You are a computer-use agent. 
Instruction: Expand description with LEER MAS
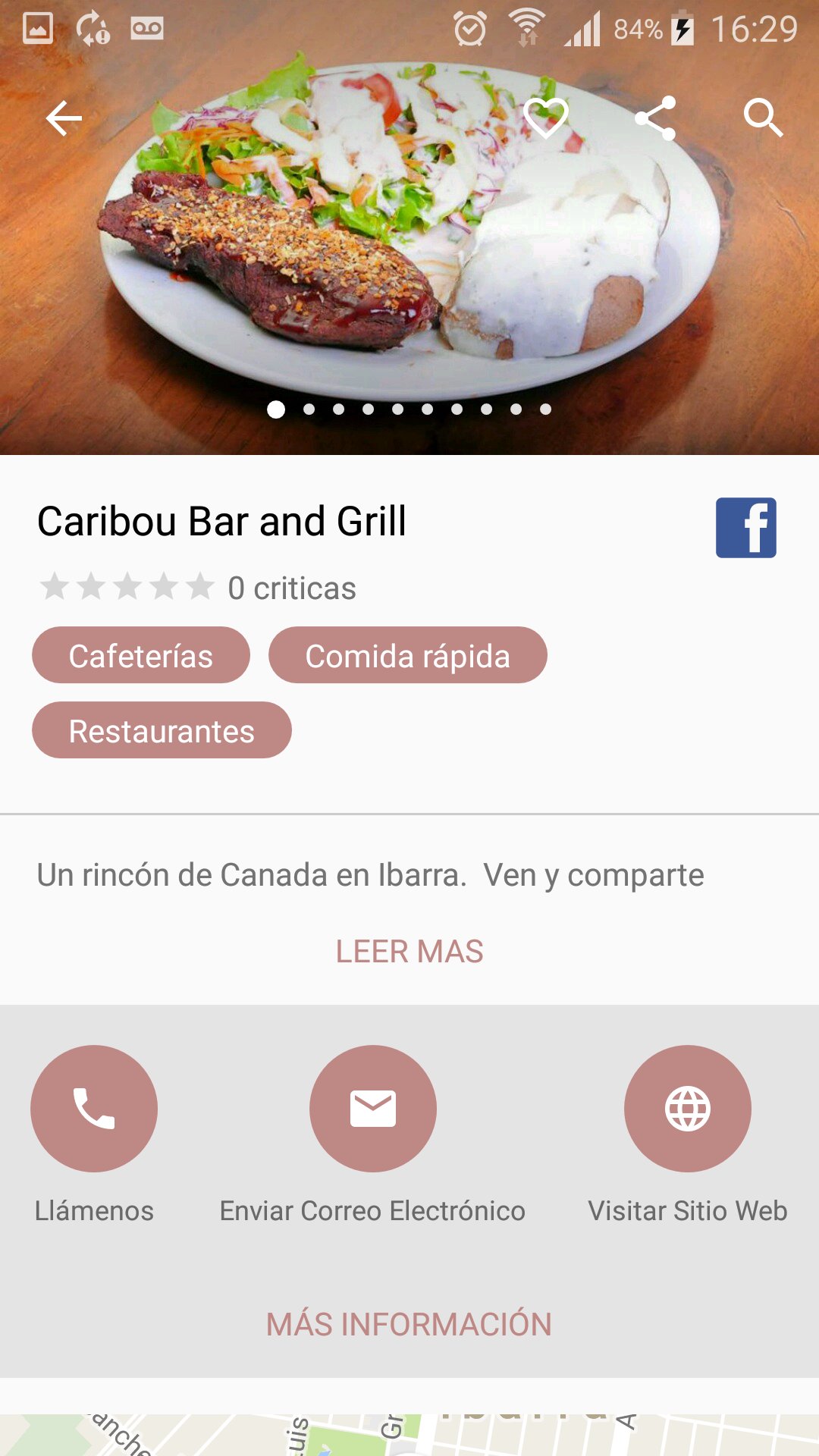pos(409,951)
